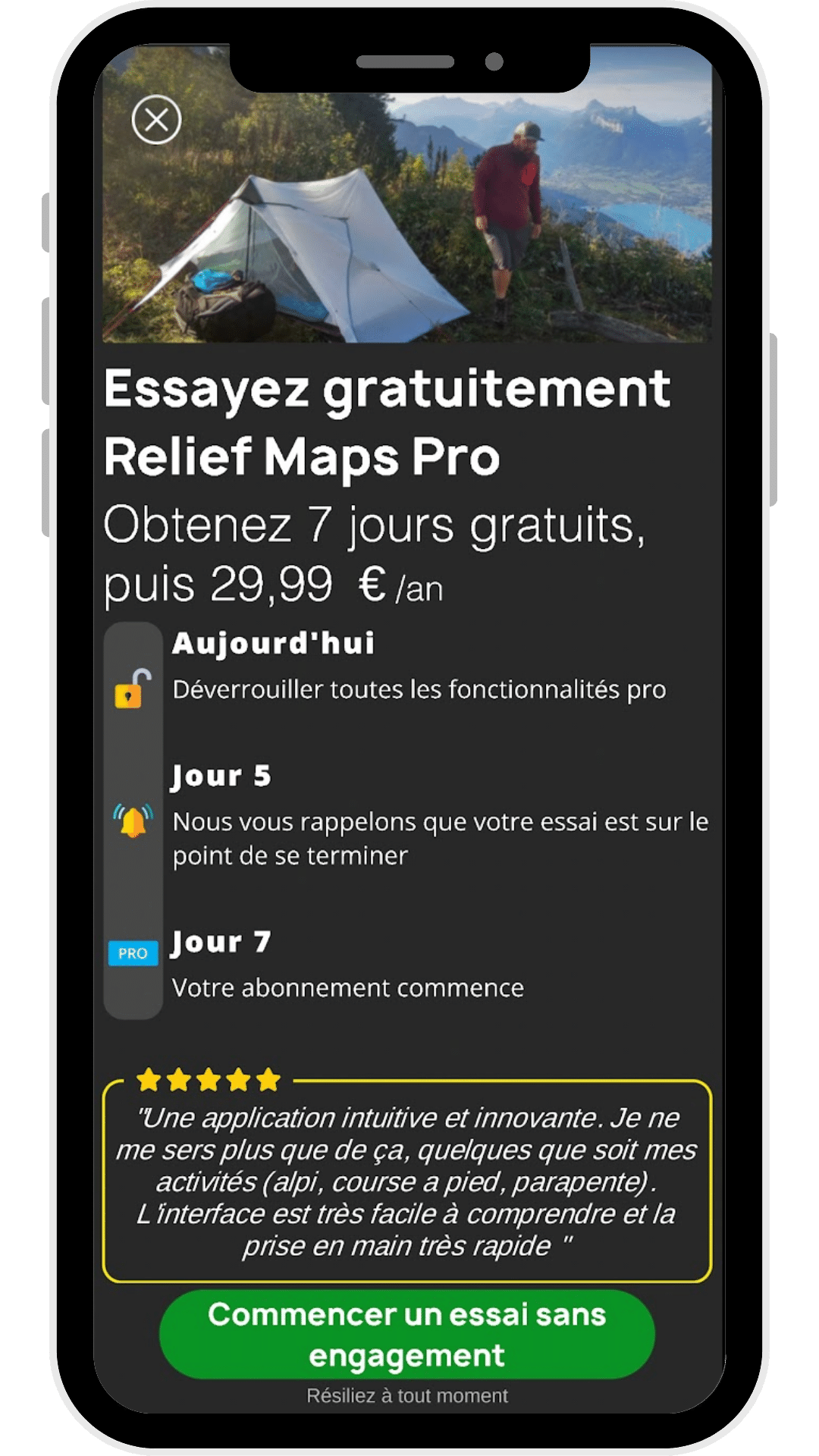
Task: Close the Relief Maps Pro offer screen
Action: coord(157,118)
